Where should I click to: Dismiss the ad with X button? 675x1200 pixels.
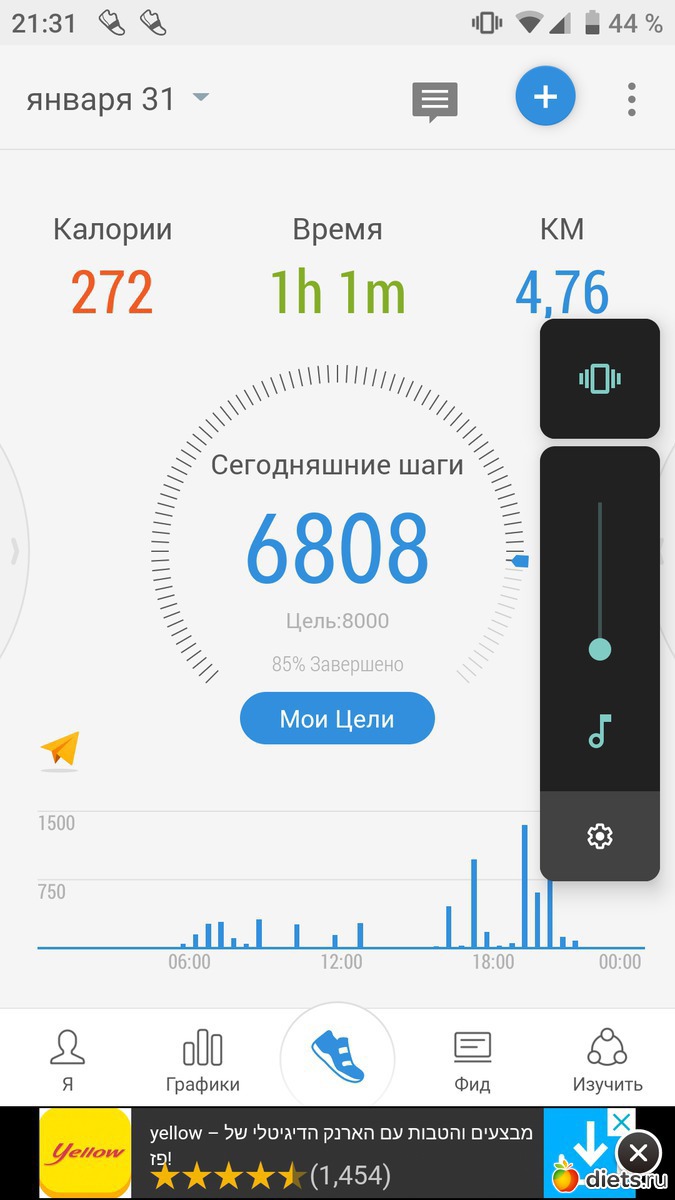[639, 1153]
